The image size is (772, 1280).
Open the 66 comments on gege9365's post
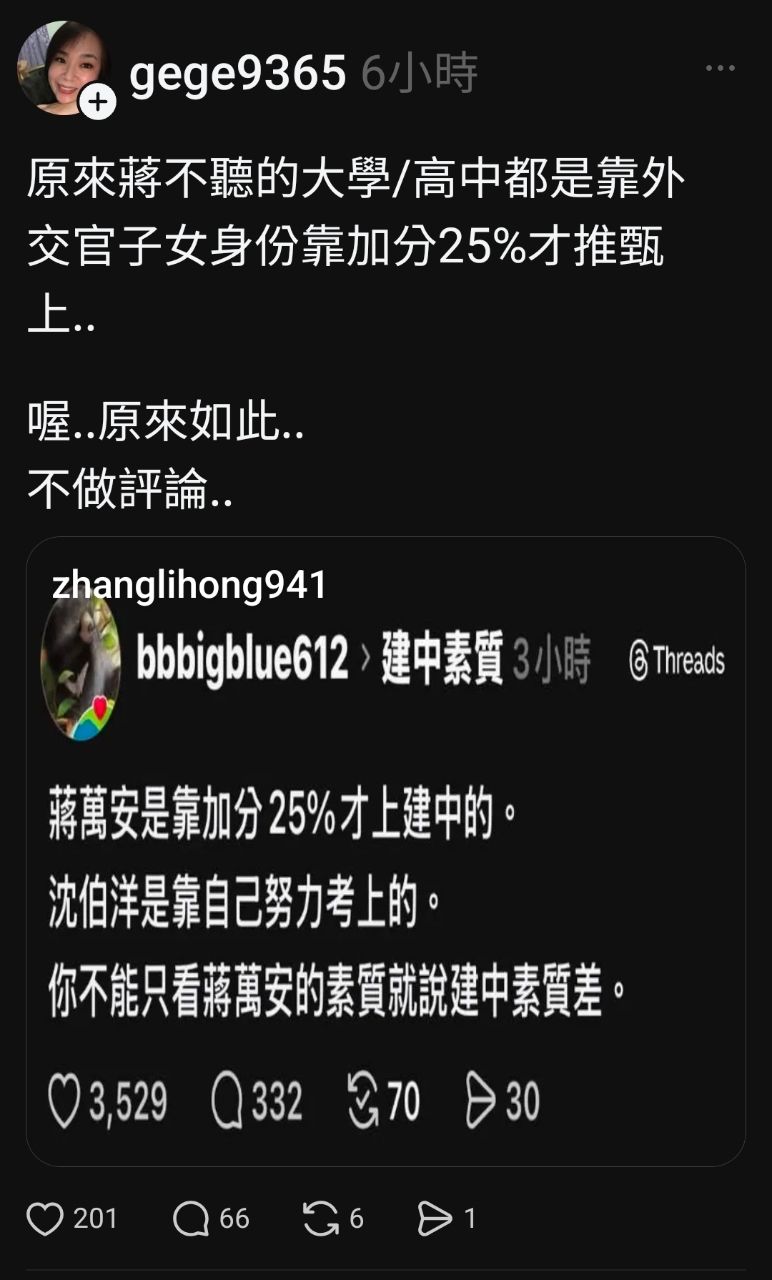coord(190,1219)
